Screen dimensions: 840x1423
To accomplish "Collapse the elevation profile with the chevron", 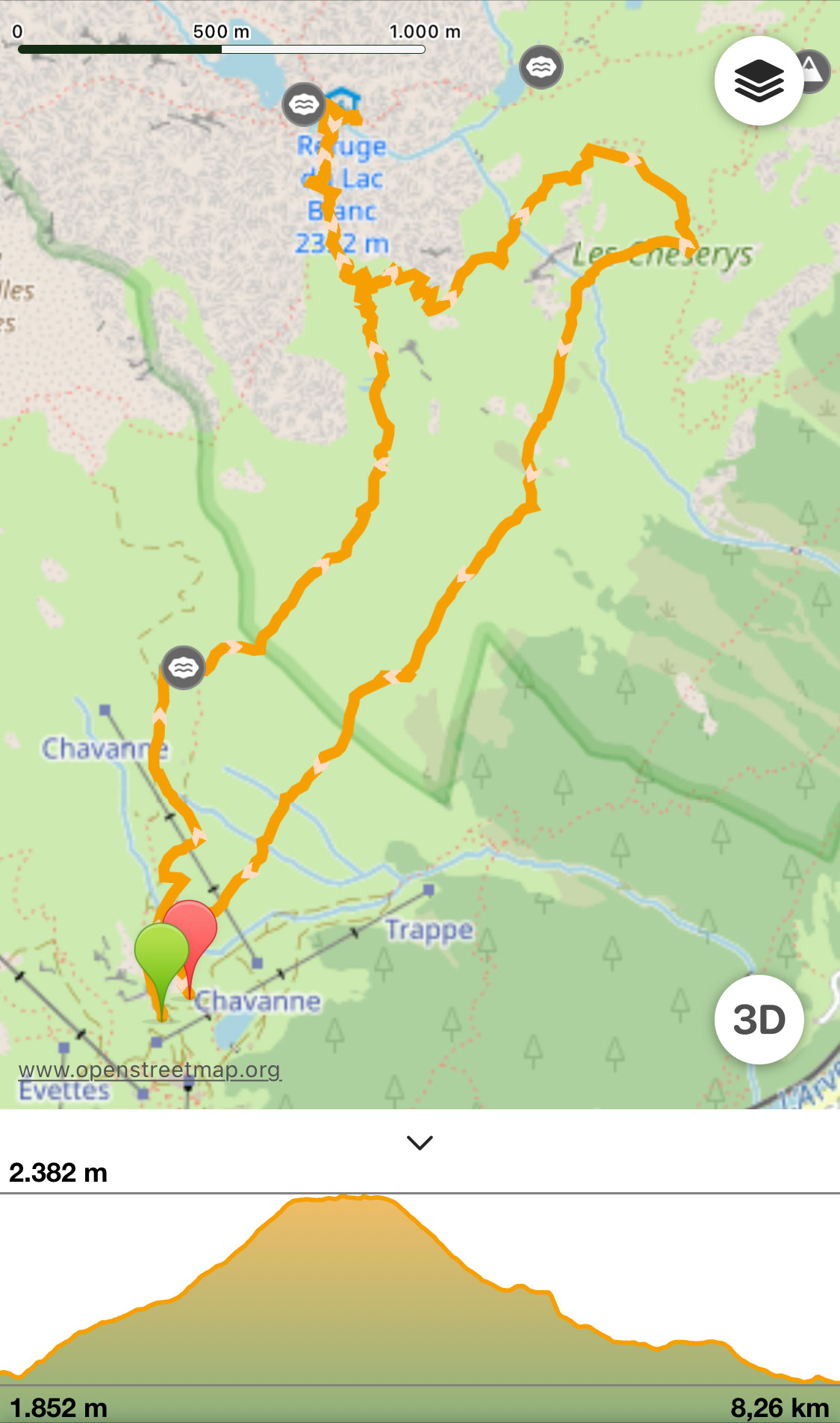I will click(x=420, y=1142).
